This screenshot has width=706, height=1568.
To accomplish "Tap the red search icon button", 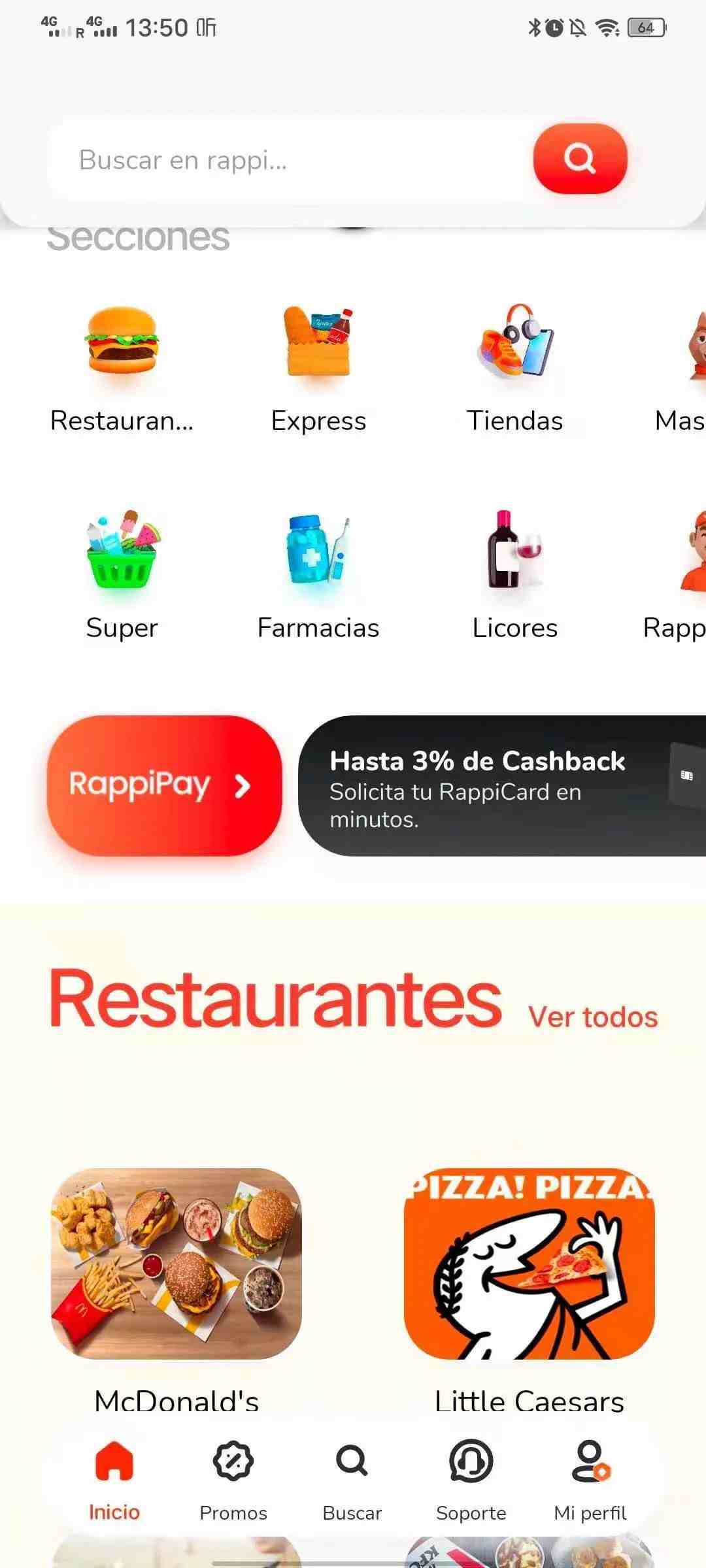I will pyautogui.click(x=580, y=159).
